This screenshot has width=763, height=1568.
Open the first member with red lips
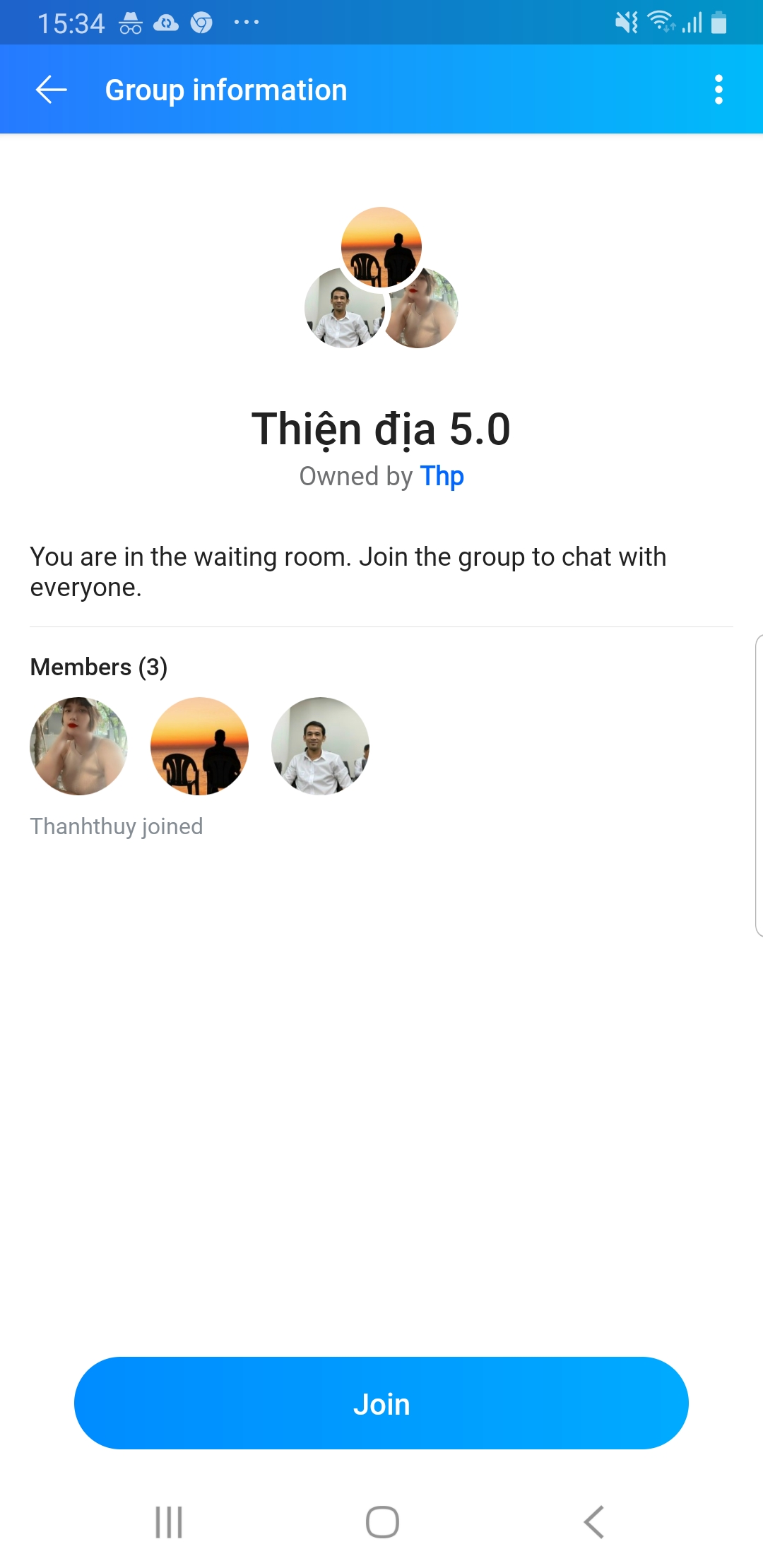point(78,746)
